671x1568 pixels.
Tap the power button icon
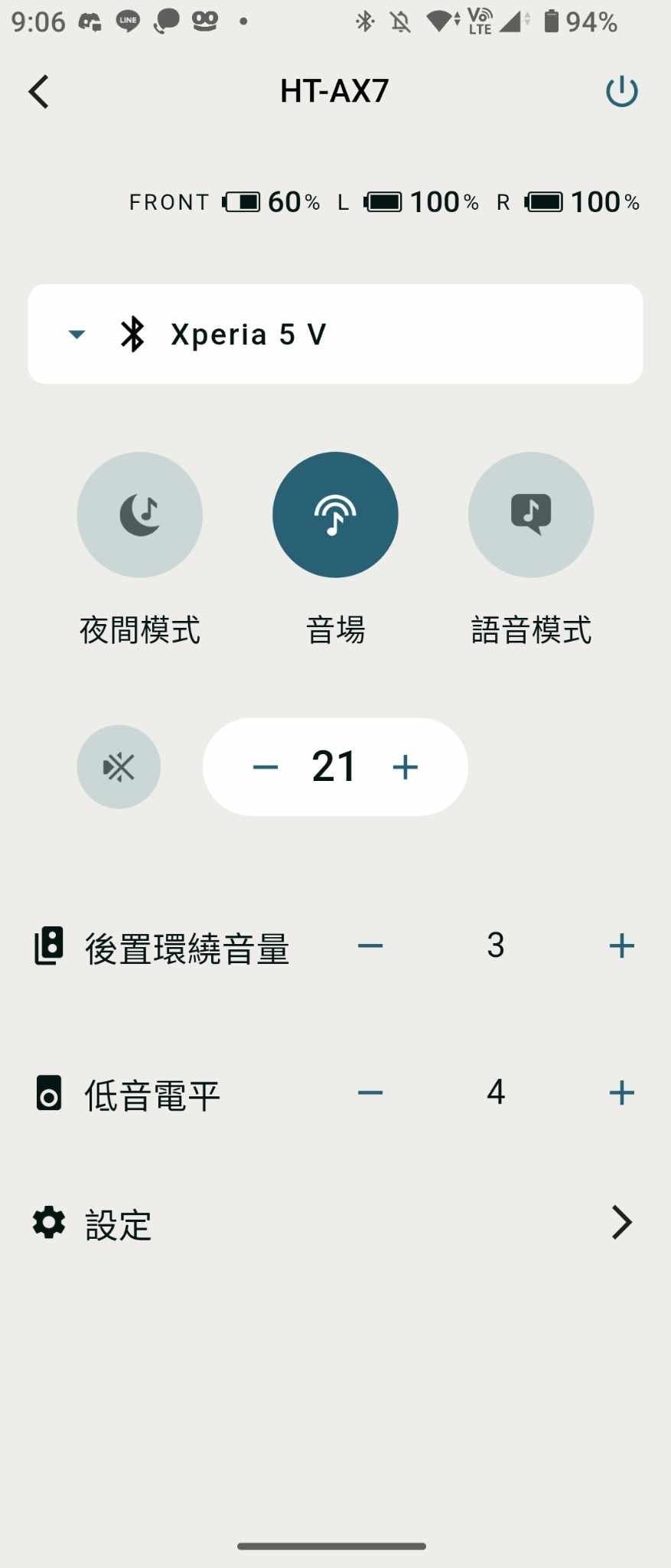click(621, 92)
